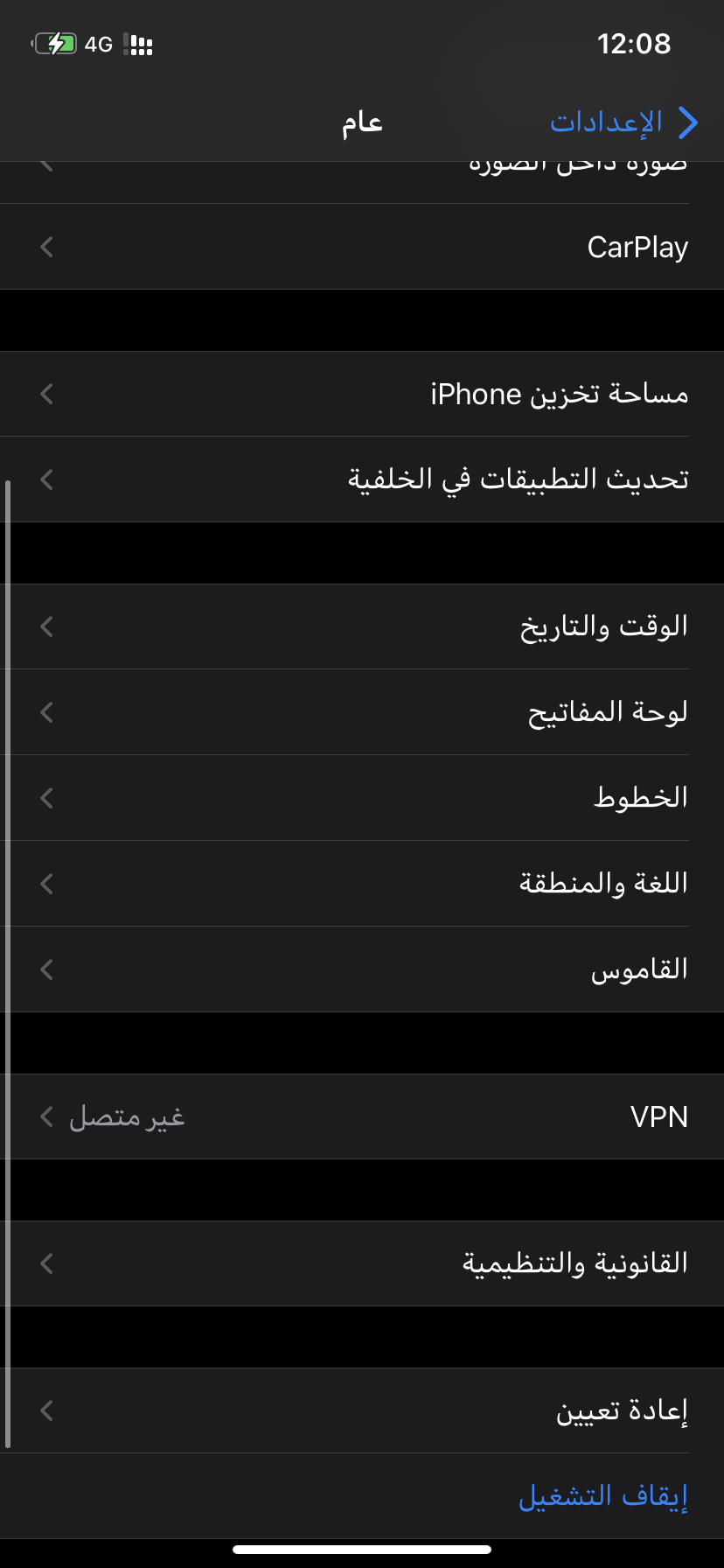The height and width of the screenshot is (1568, 724).
Task: Open تحديث التطبيقات في الخلفية
Action: pos(362,479)
